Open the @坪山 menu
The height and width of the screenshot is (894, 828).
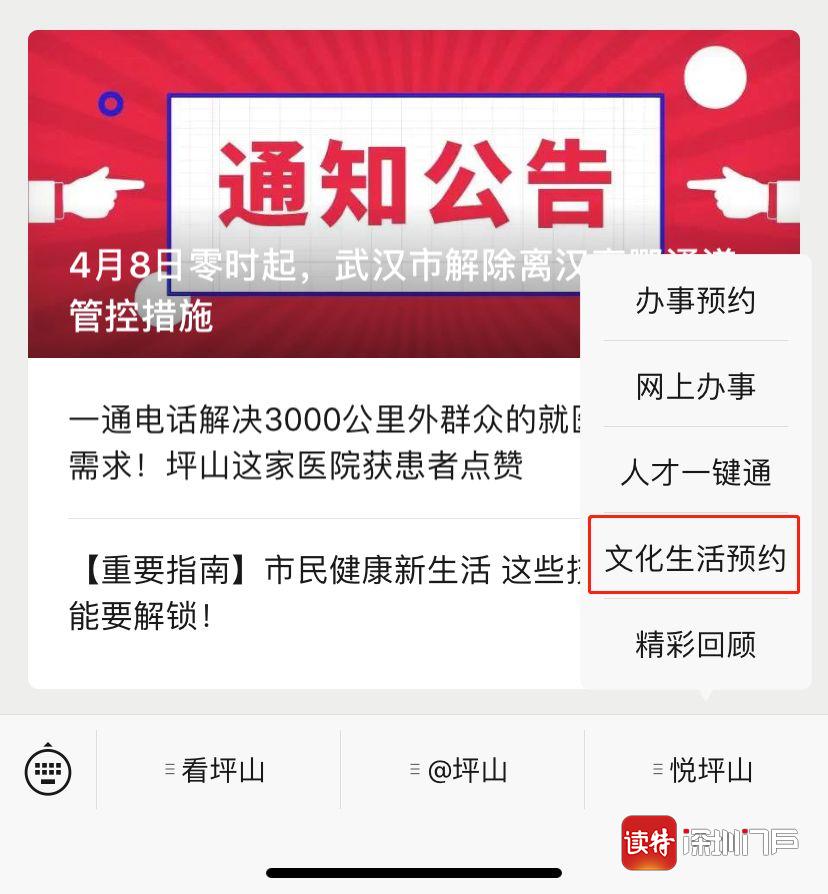pyautogui.click(x=462, y=770)
